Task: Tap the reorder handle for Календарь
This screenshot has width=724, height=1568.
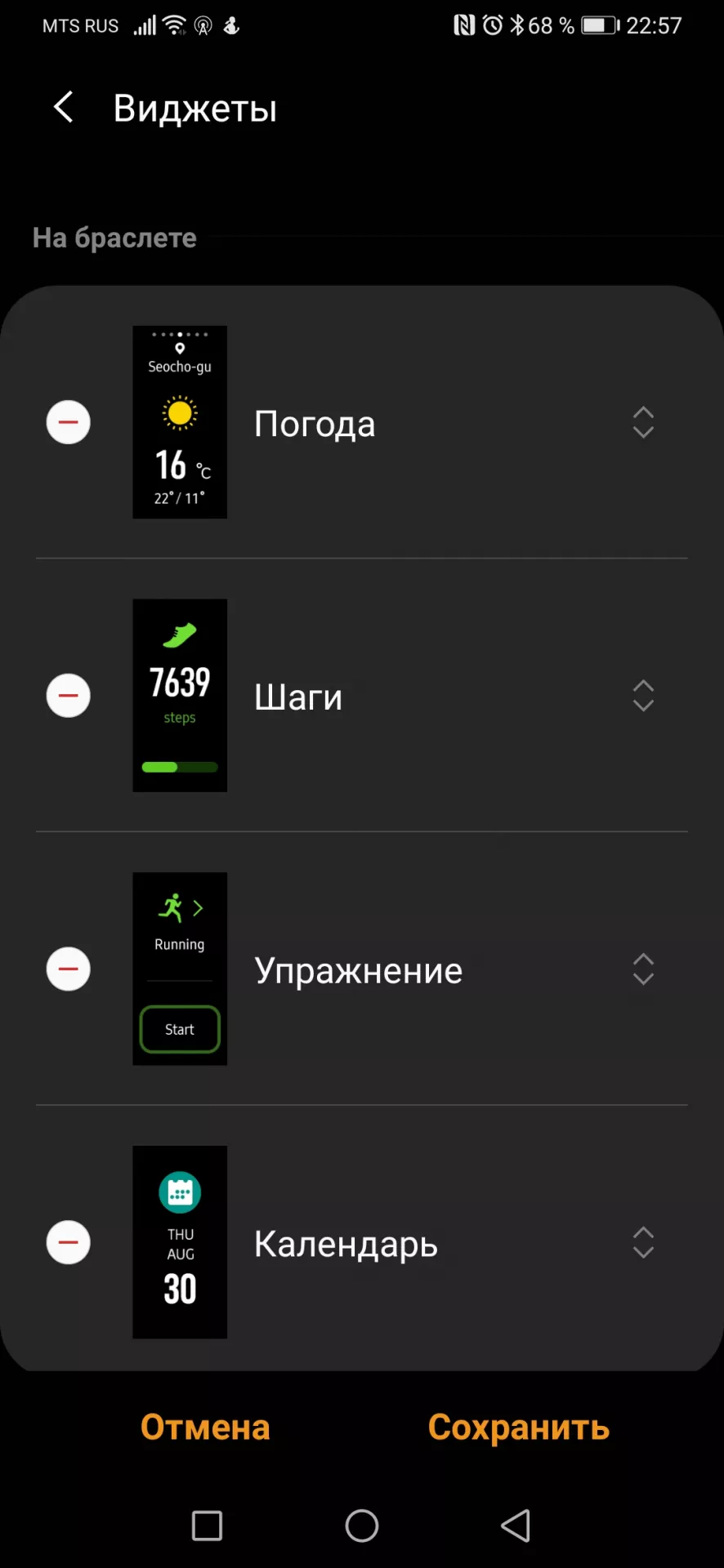Action: click(643, 1242)
